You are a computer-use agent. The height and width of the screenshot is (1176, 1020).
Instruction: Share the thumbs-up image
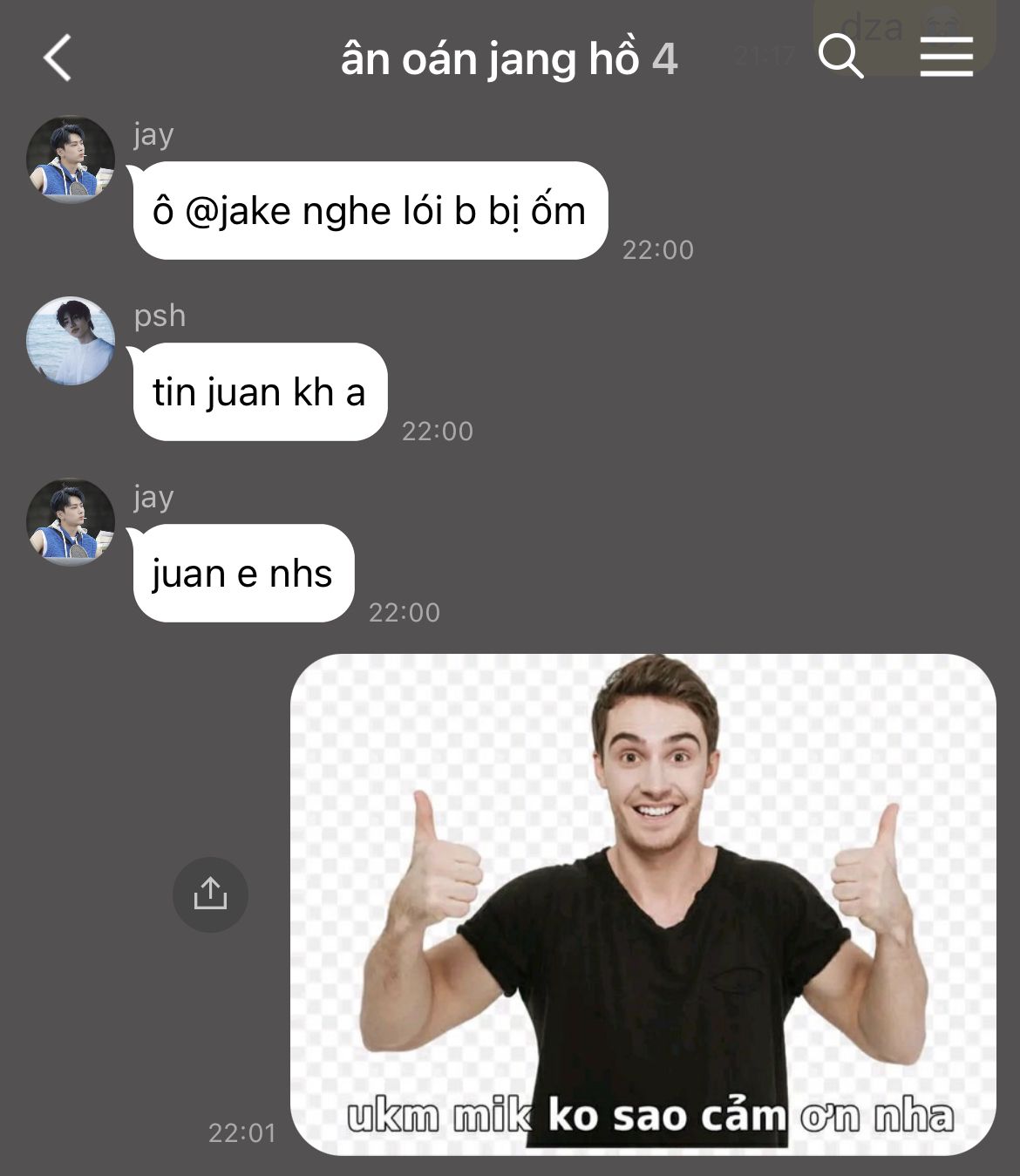pyautogui.click(x=210, y=894)
